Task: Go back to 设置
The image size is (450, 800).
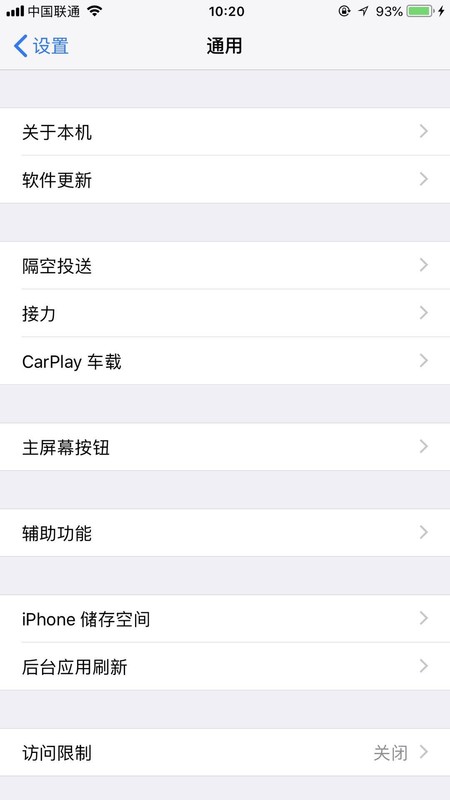Action: (41, 46)
